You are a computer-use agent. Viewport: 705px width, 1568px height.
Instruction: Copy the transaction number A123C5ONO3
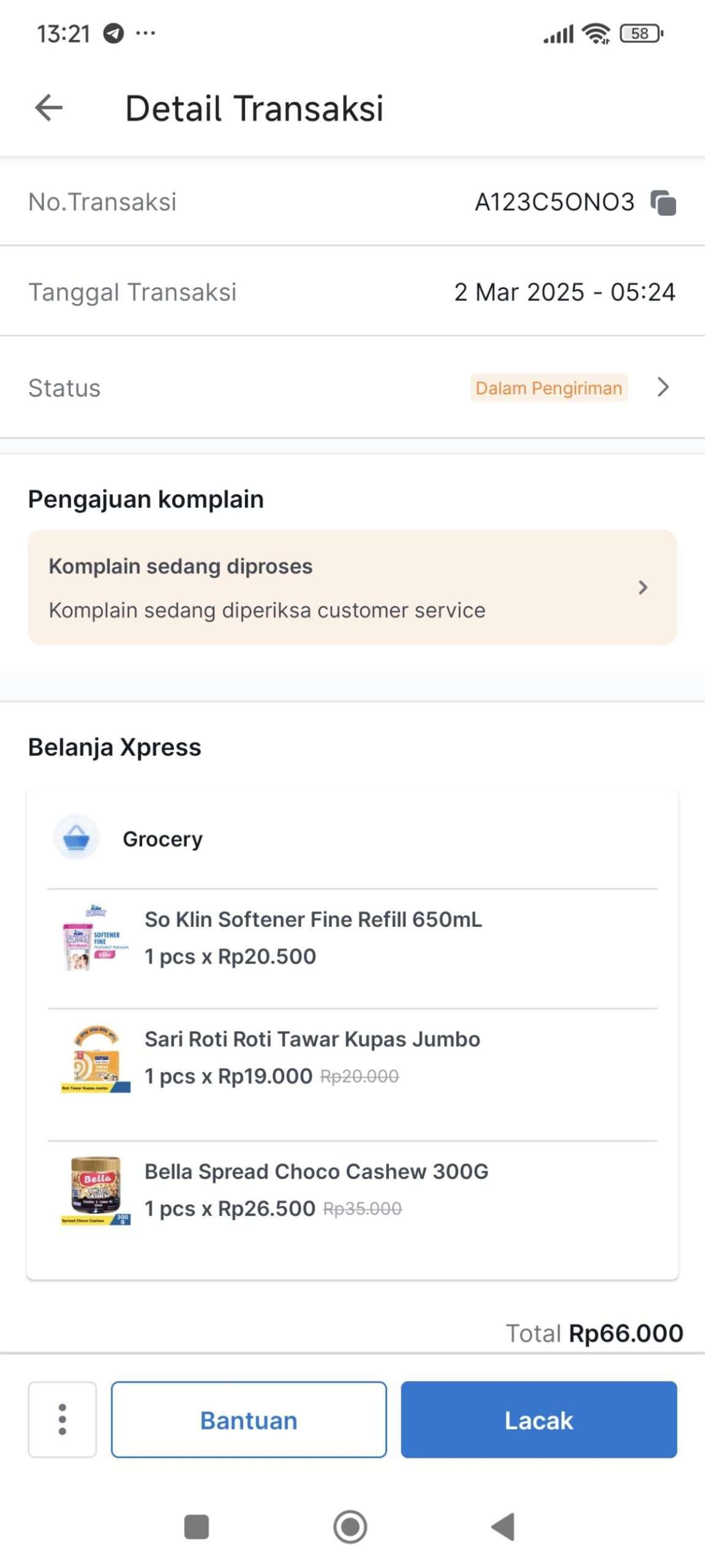point(663,203)
